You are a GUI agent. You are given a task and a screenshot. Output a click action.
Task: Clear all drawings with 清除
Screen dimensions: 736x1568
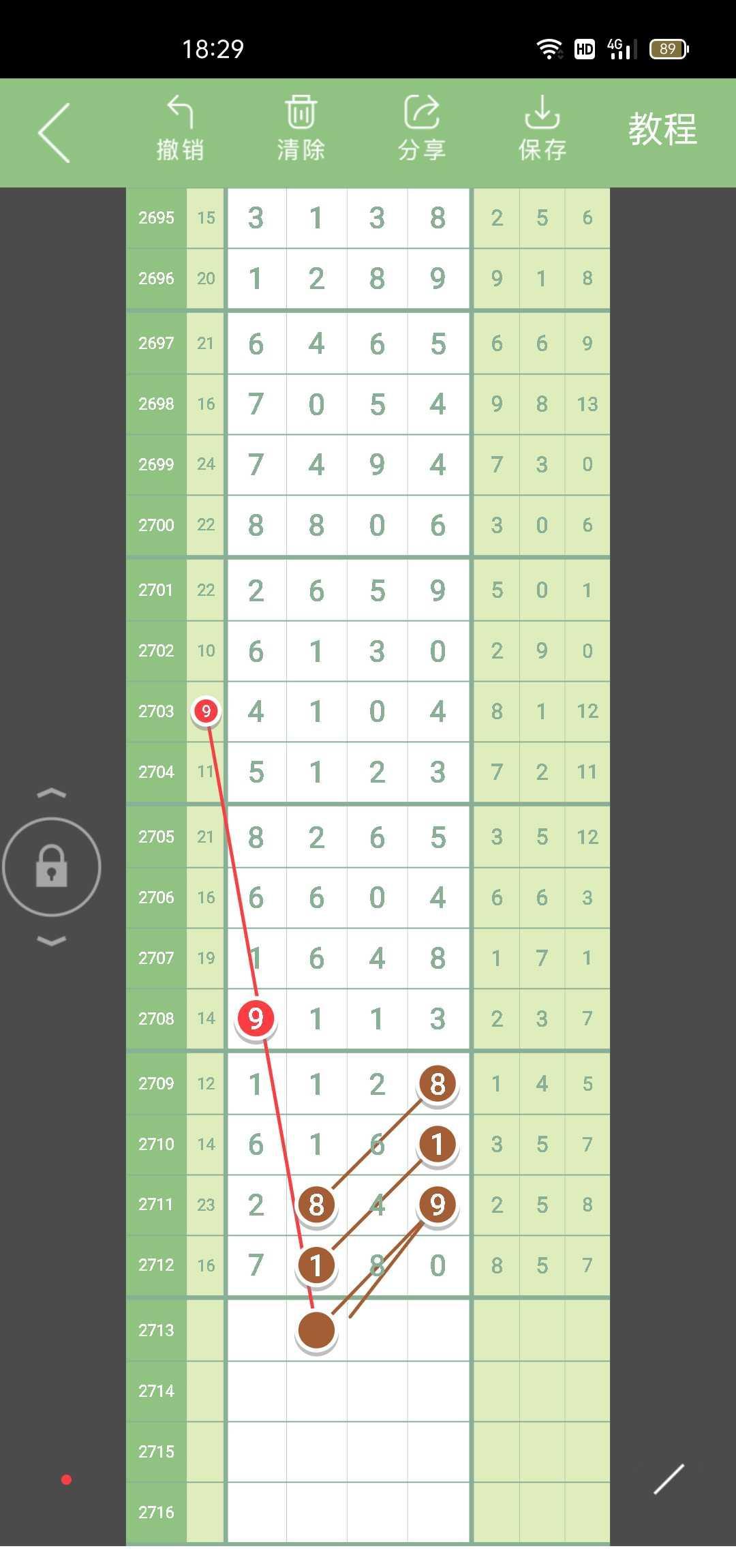(x=301, y=130)
